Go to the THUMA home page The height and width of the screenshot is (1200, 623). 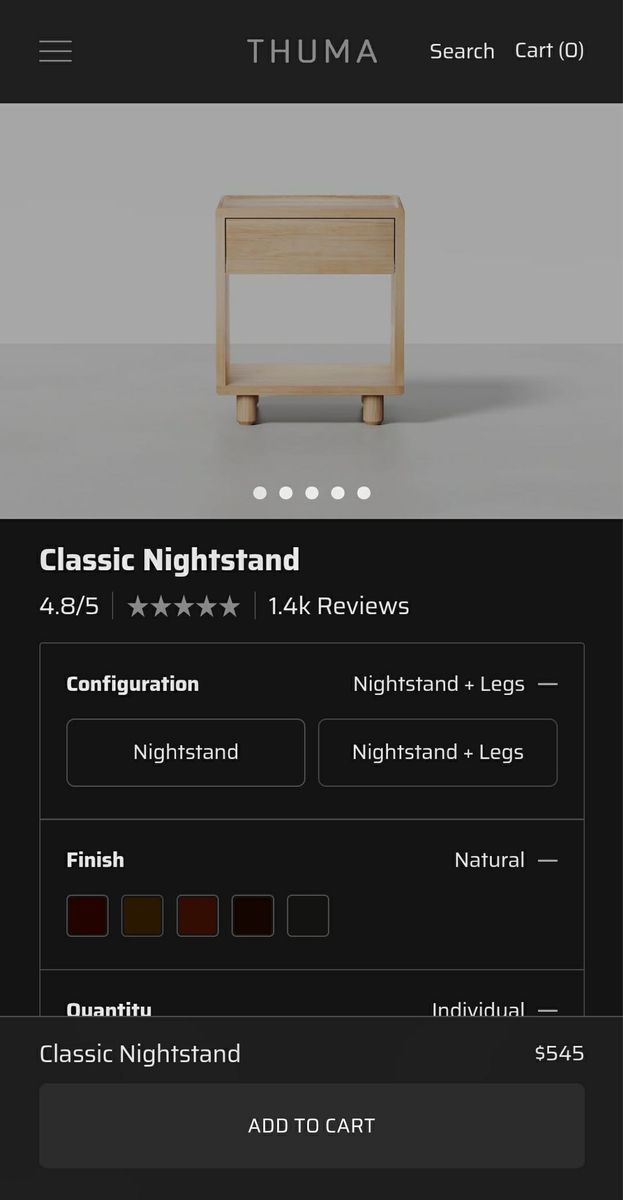pyautogui.click(x=312, y=51)
